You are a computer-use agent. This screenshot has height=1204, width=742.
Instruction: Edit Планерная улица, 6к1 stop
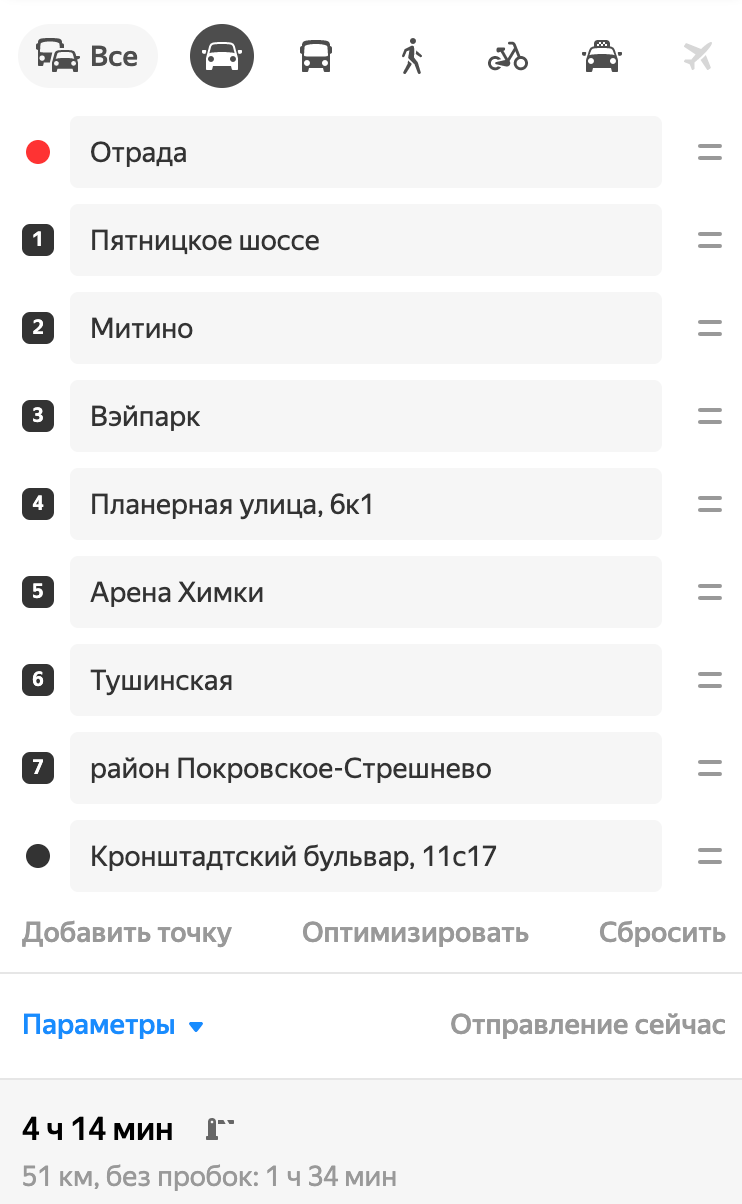point(365,504)
